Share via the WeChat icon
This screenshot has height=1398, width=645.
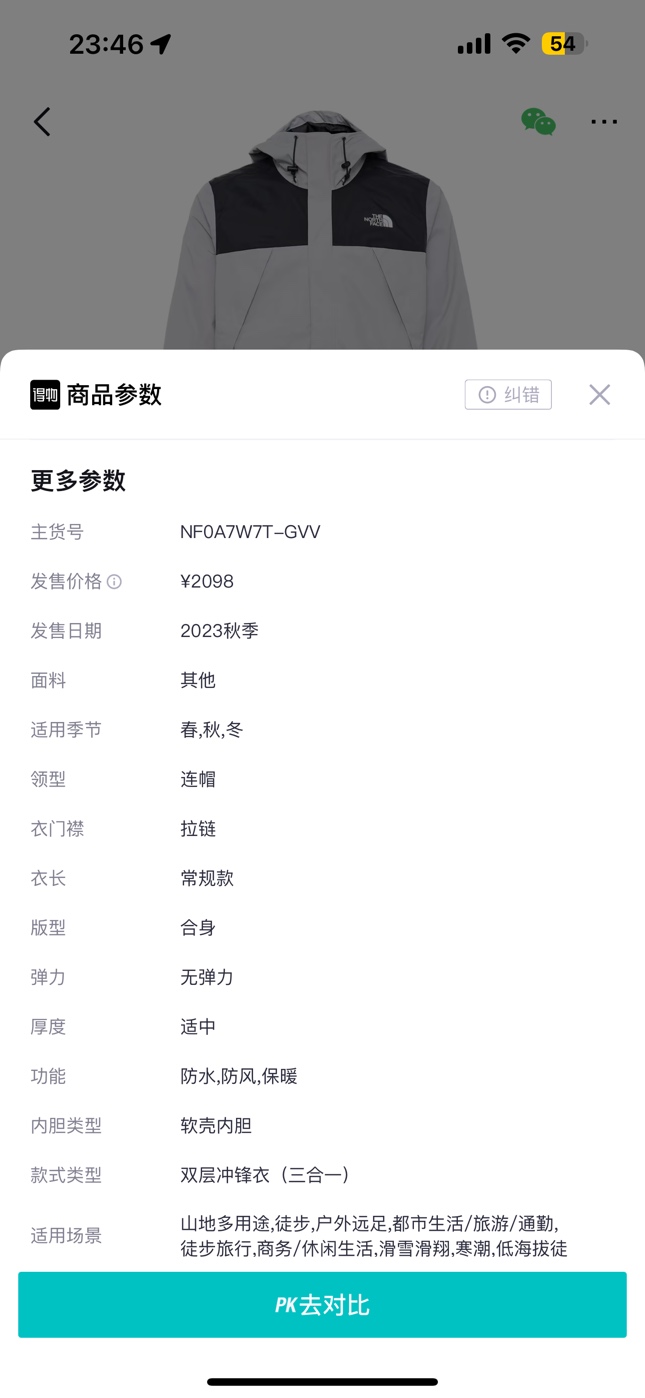coord(538,122)
